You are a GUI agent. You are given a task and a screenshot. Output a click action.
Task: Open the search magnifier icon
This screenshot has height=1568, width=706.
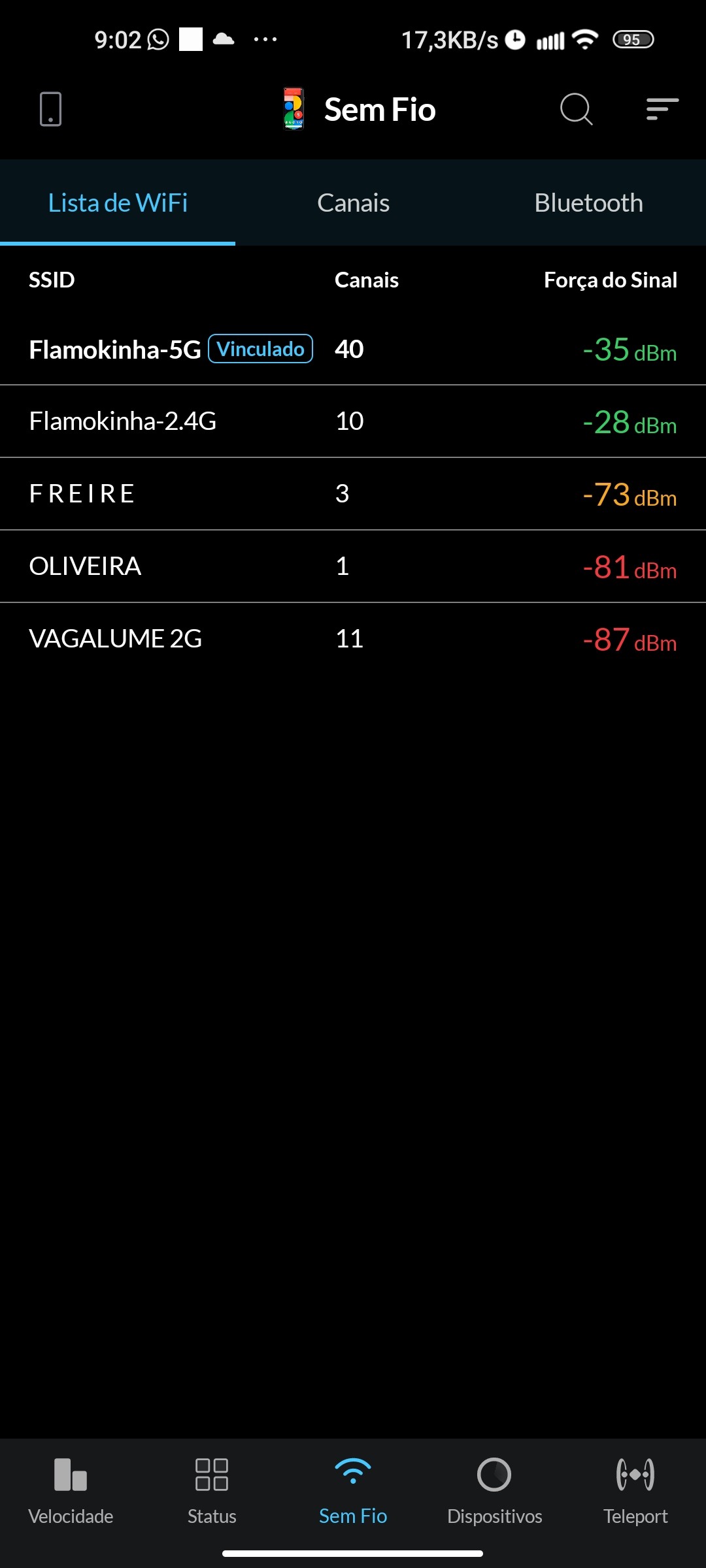pyautogui.click(x=576, y=109)
